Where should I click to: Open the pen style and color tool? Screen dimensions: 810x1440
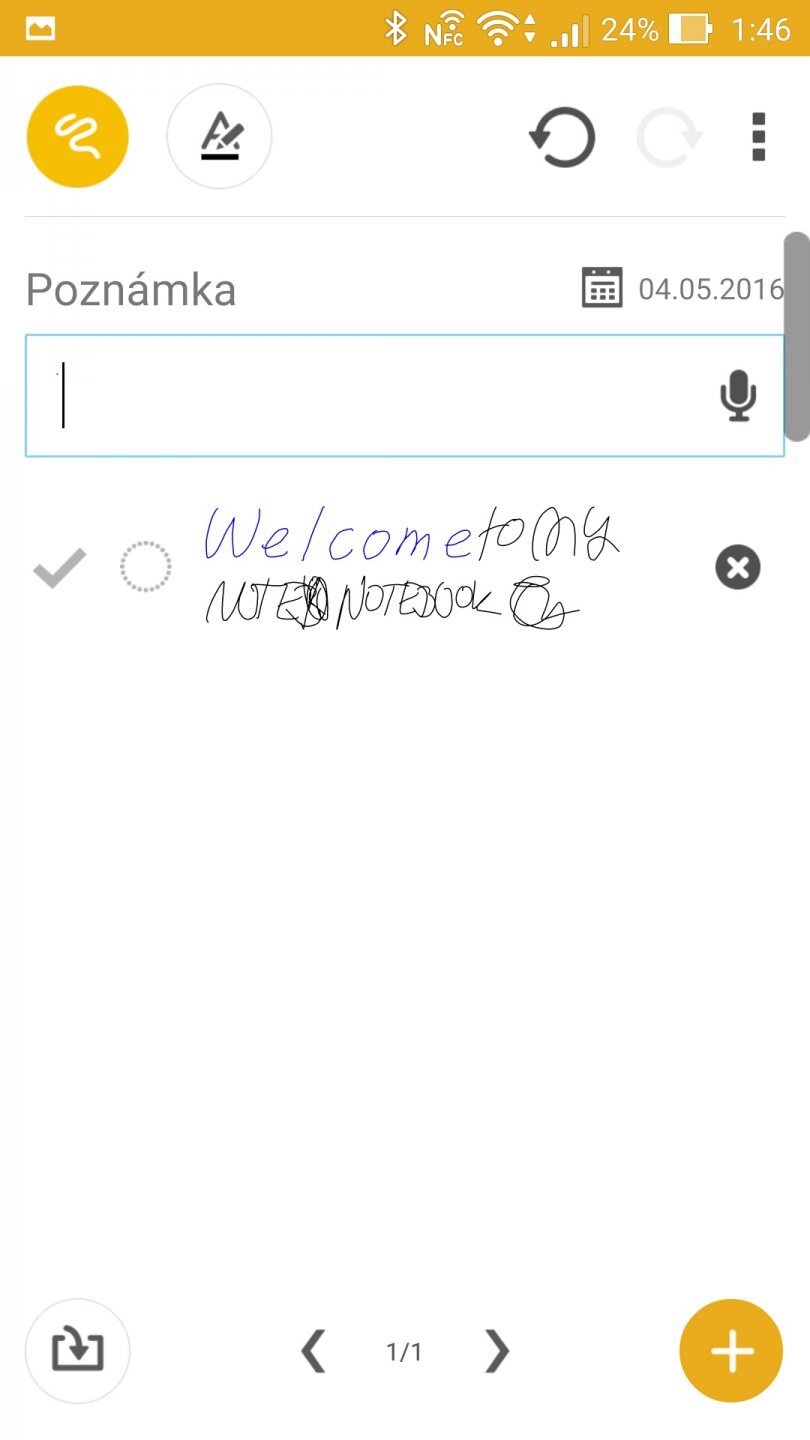220,136
